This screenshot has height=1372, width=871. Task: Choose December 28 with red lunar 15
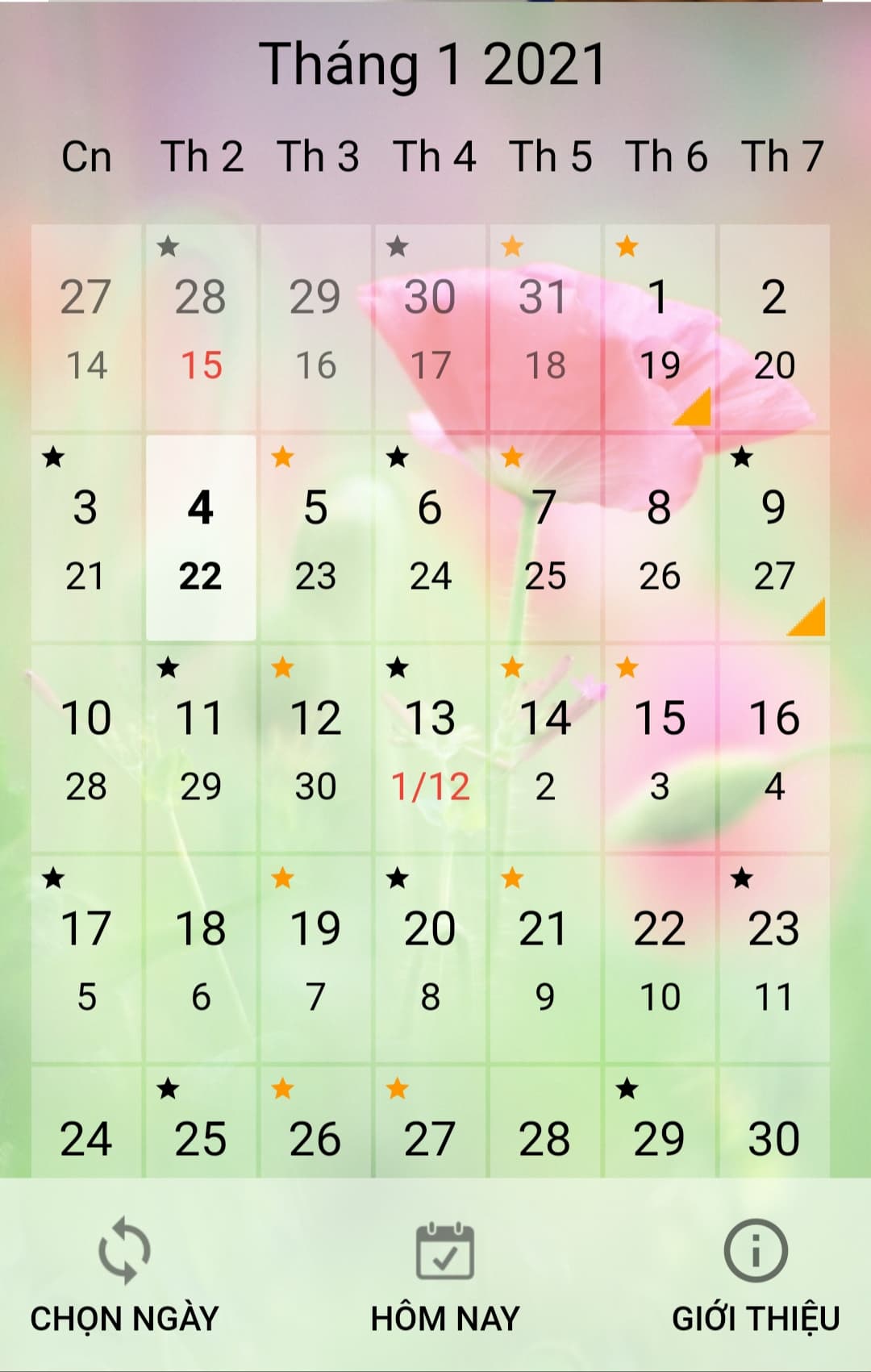201,327
